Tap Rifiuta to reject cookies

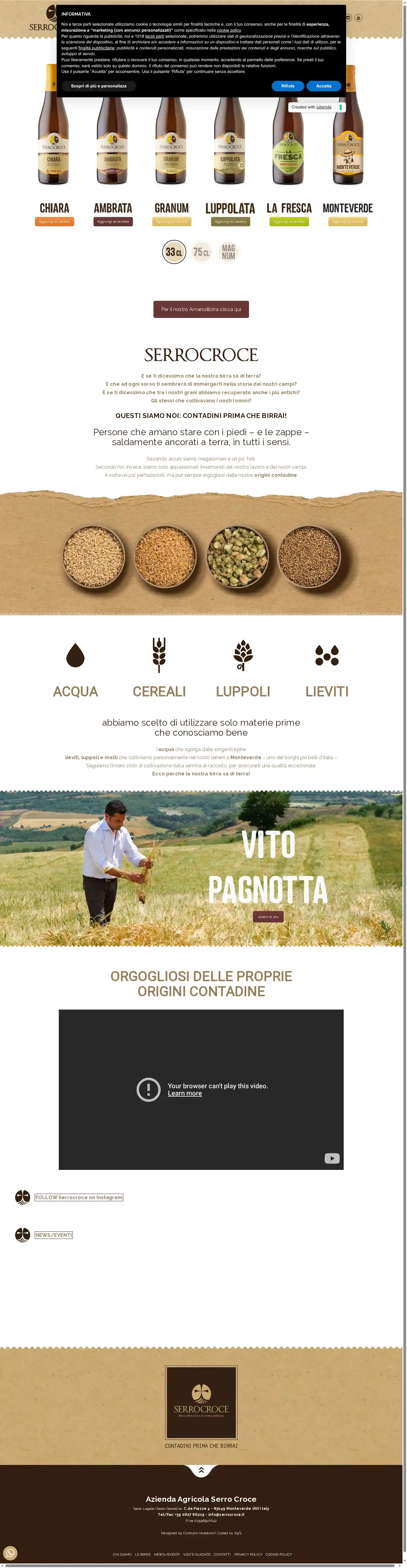[x=288, y=86]
